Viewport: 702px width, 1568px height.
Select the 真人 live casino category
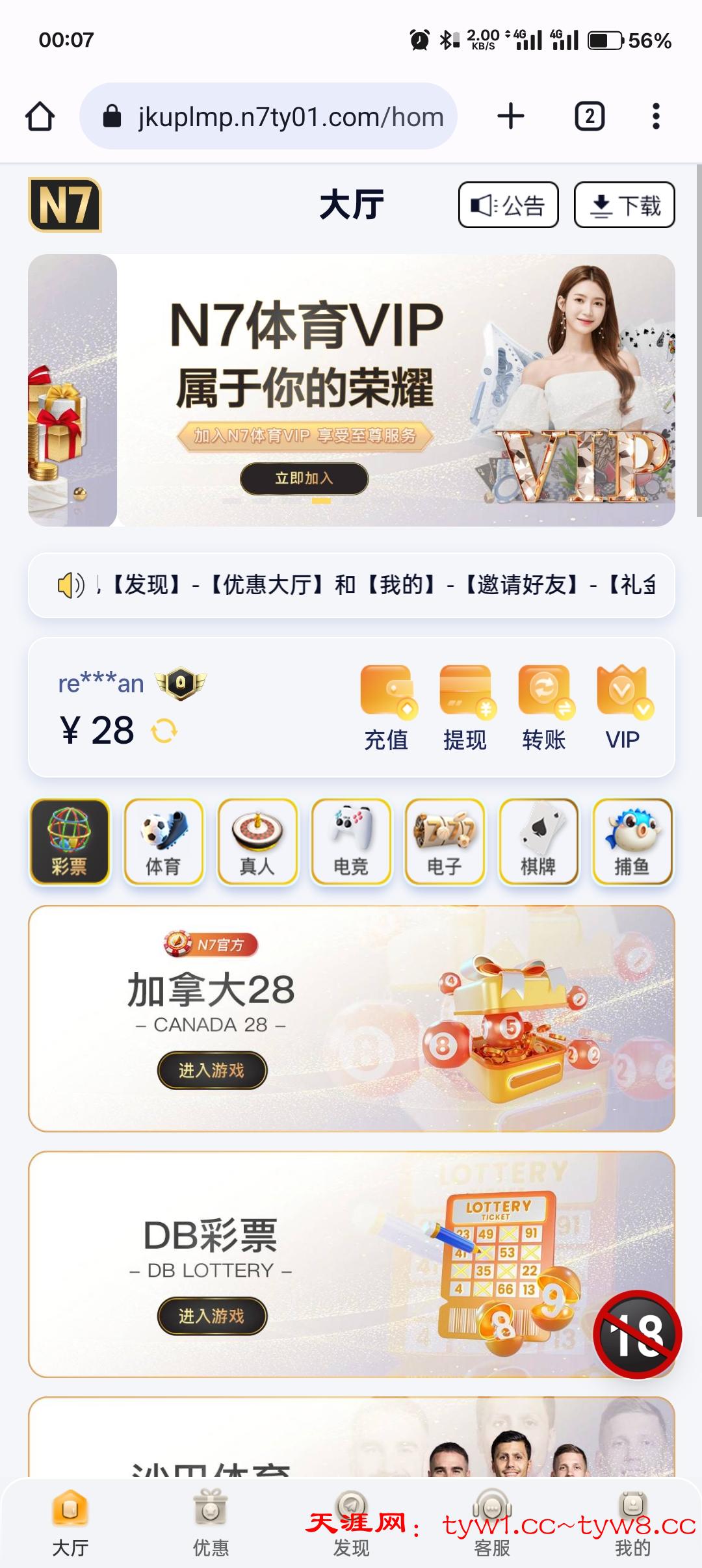point(257,842)
